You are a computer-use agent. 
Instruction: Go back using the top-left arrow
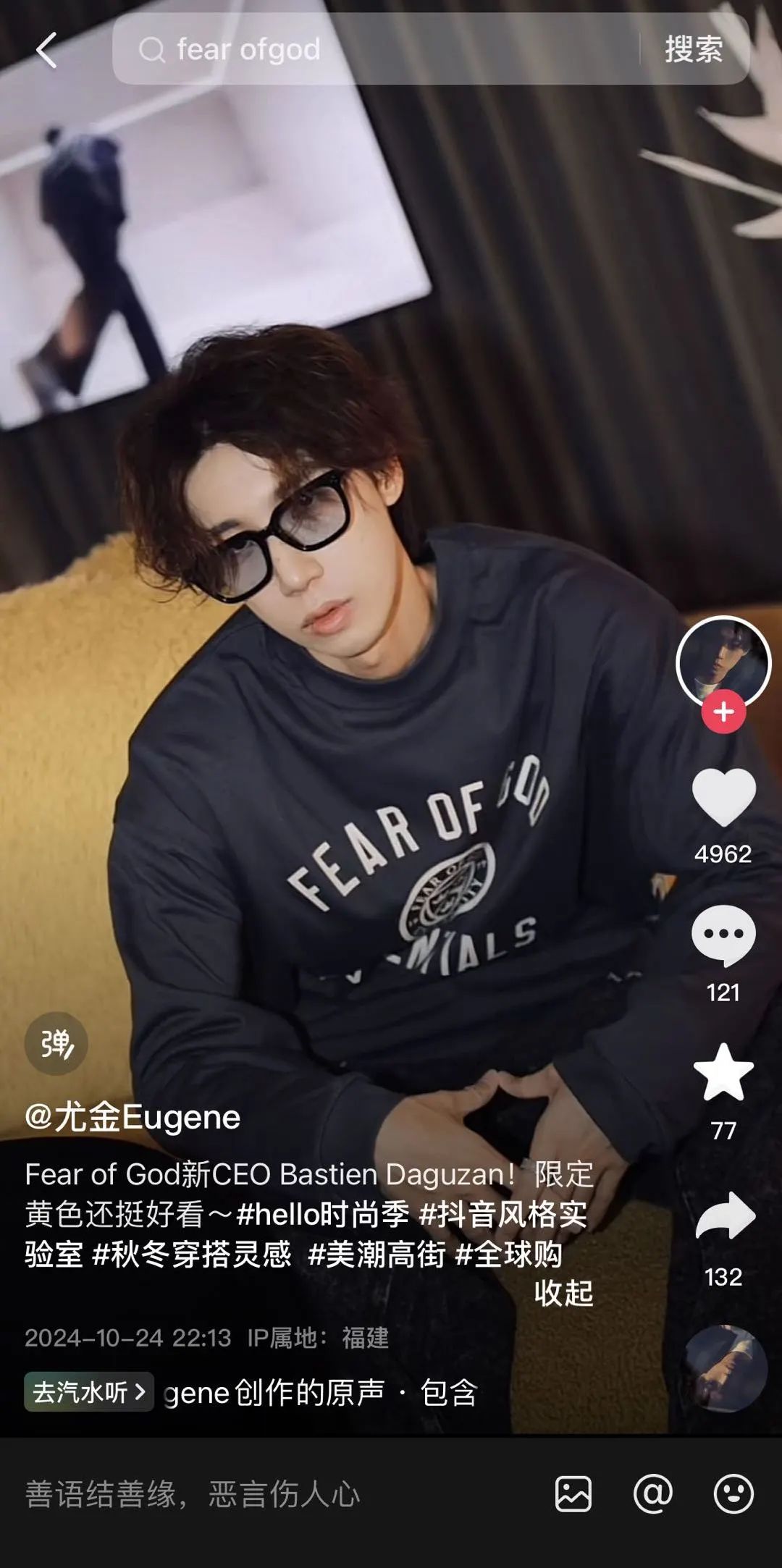click(x=46, y=51)
